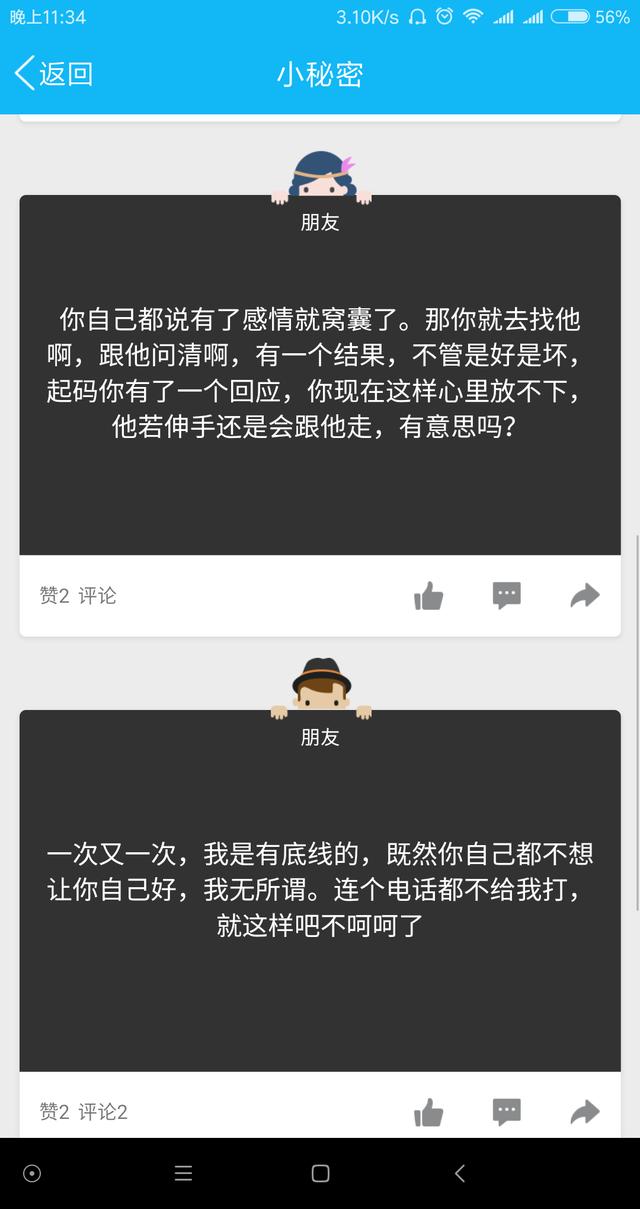Viewport: 640px width, 1209px height.
Task: Like the post starting with 一次又一次
Action: tap(429, 1112)
